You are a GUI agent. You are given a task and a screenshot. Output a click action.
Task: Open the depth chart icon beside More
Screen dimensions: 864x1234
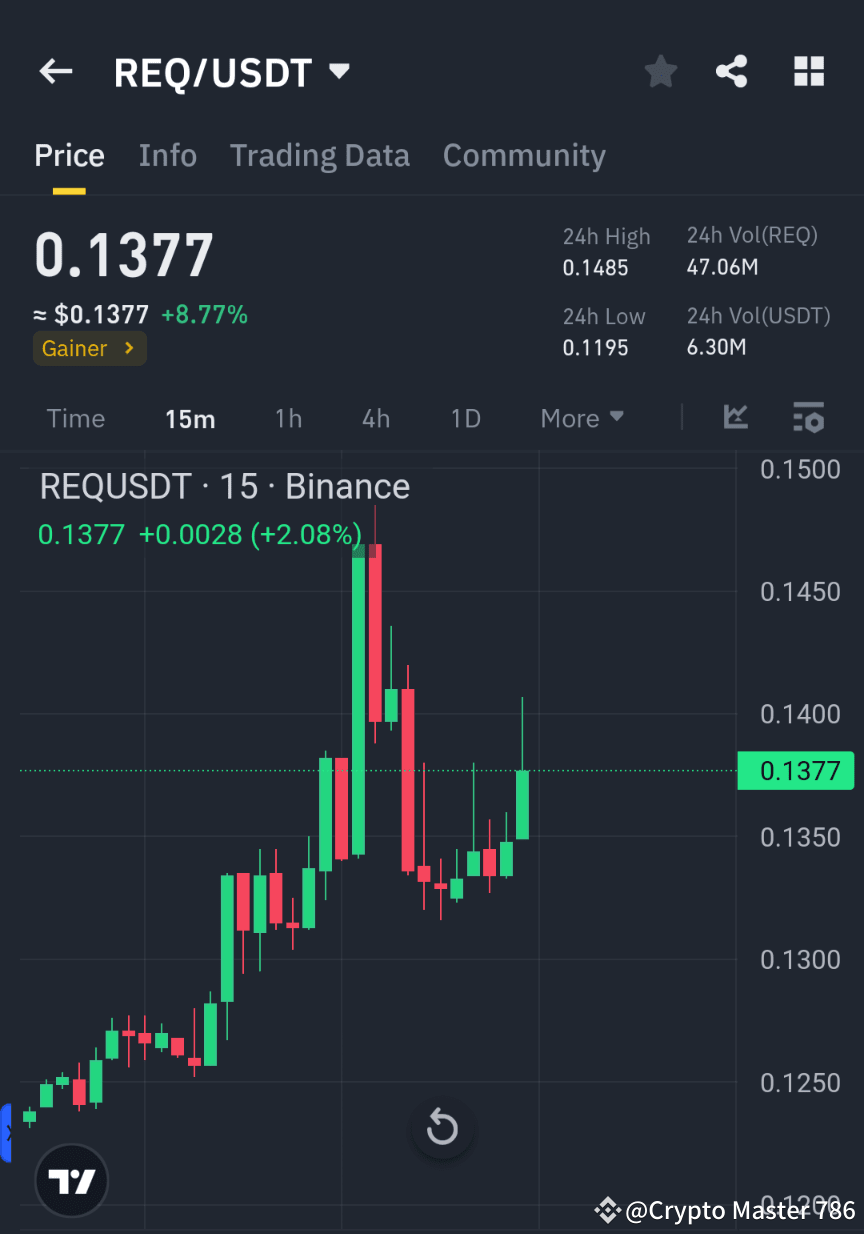[736, 418]
